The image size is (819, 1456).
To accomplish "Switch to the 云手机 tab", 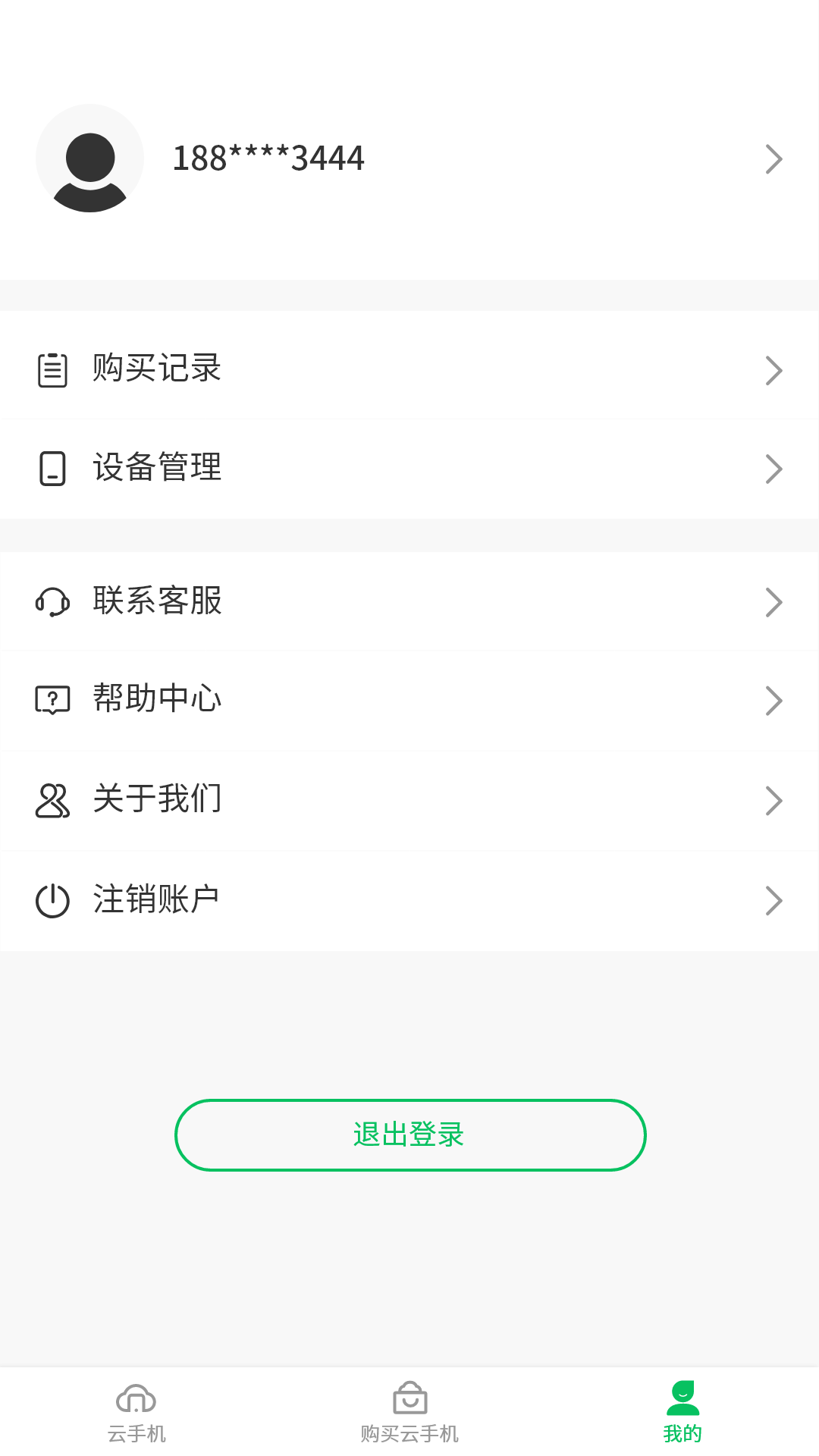I will coord(136,1410).
